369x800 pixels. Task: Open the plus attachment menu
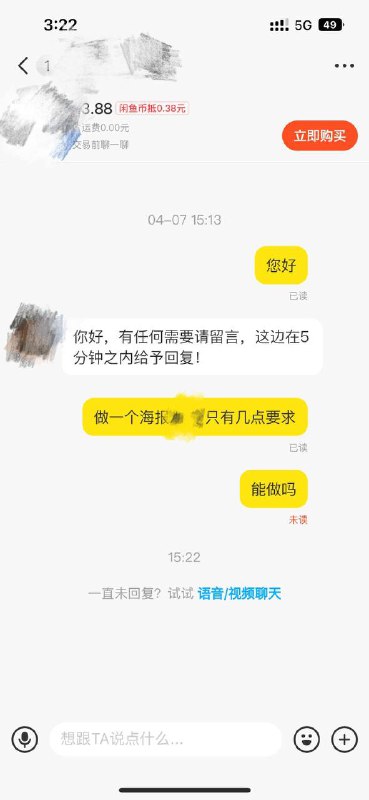tap(345, 739)
